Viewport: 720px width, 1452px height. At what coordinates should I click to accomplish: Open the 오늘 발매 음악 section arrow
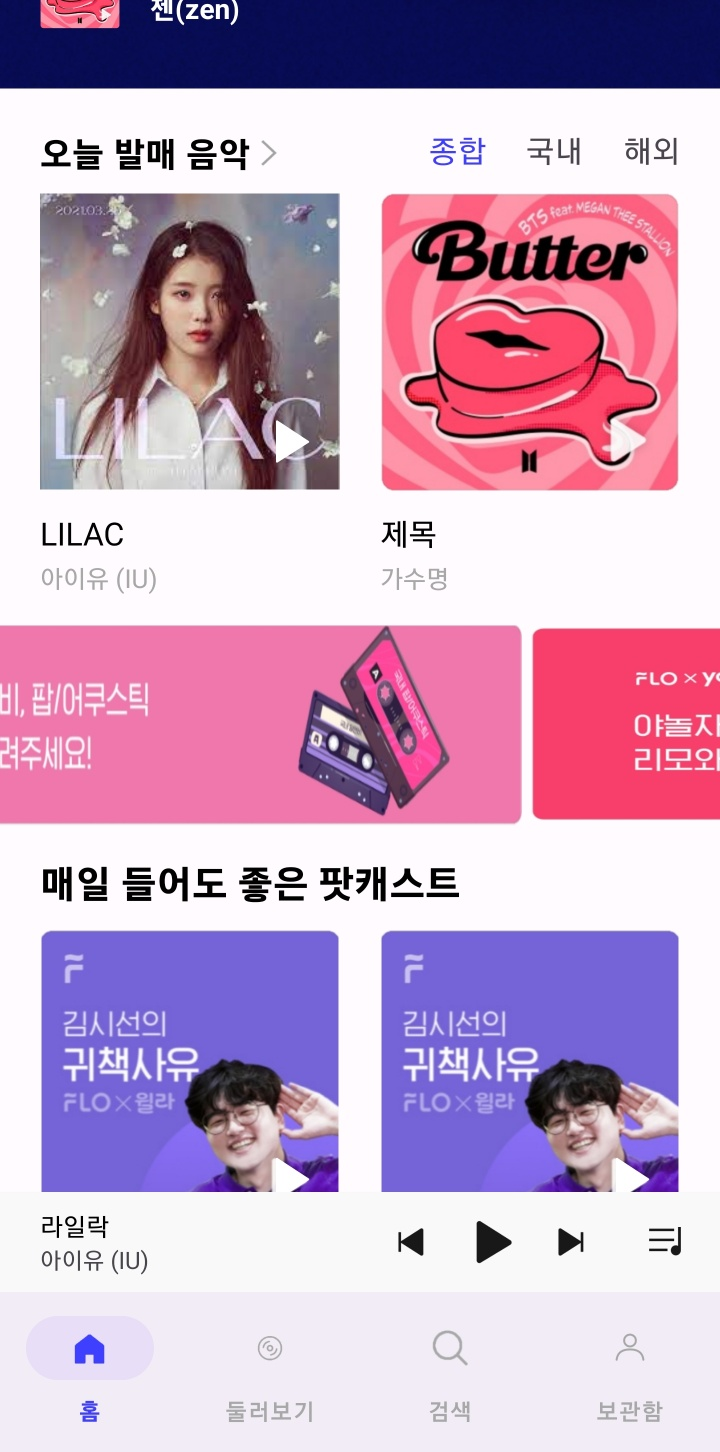(268, 153)
